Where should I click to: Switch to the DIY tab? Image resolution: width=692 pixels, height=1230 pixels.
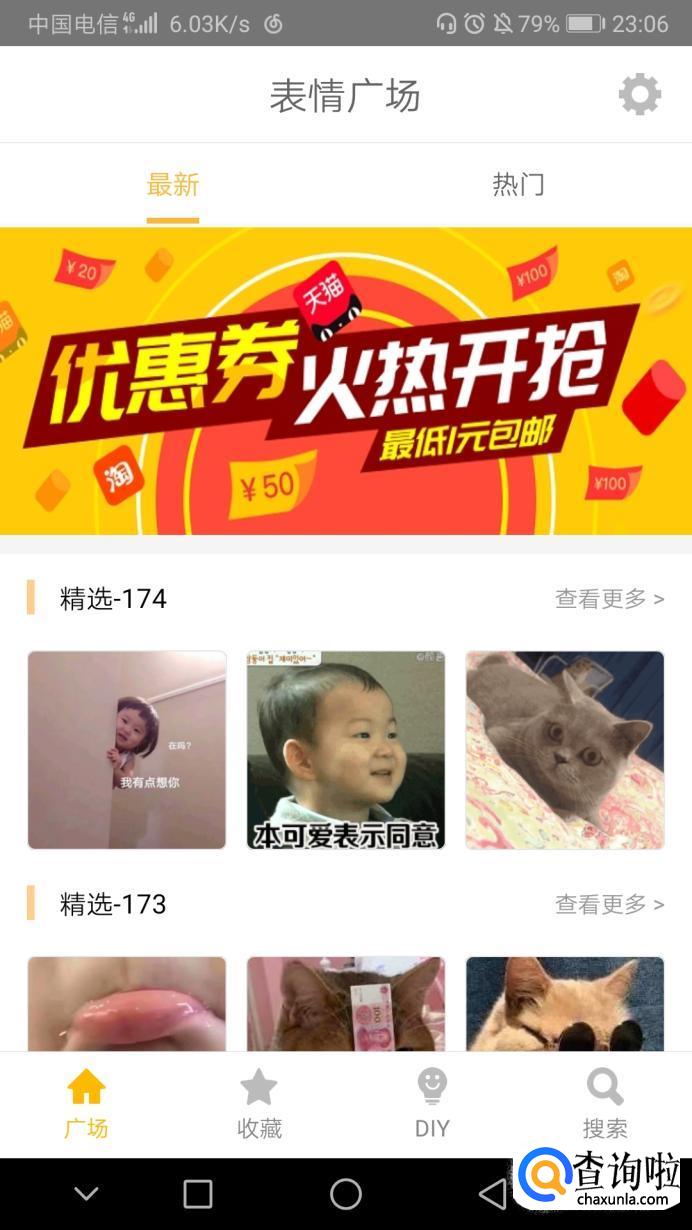(x=432, y=1105)
